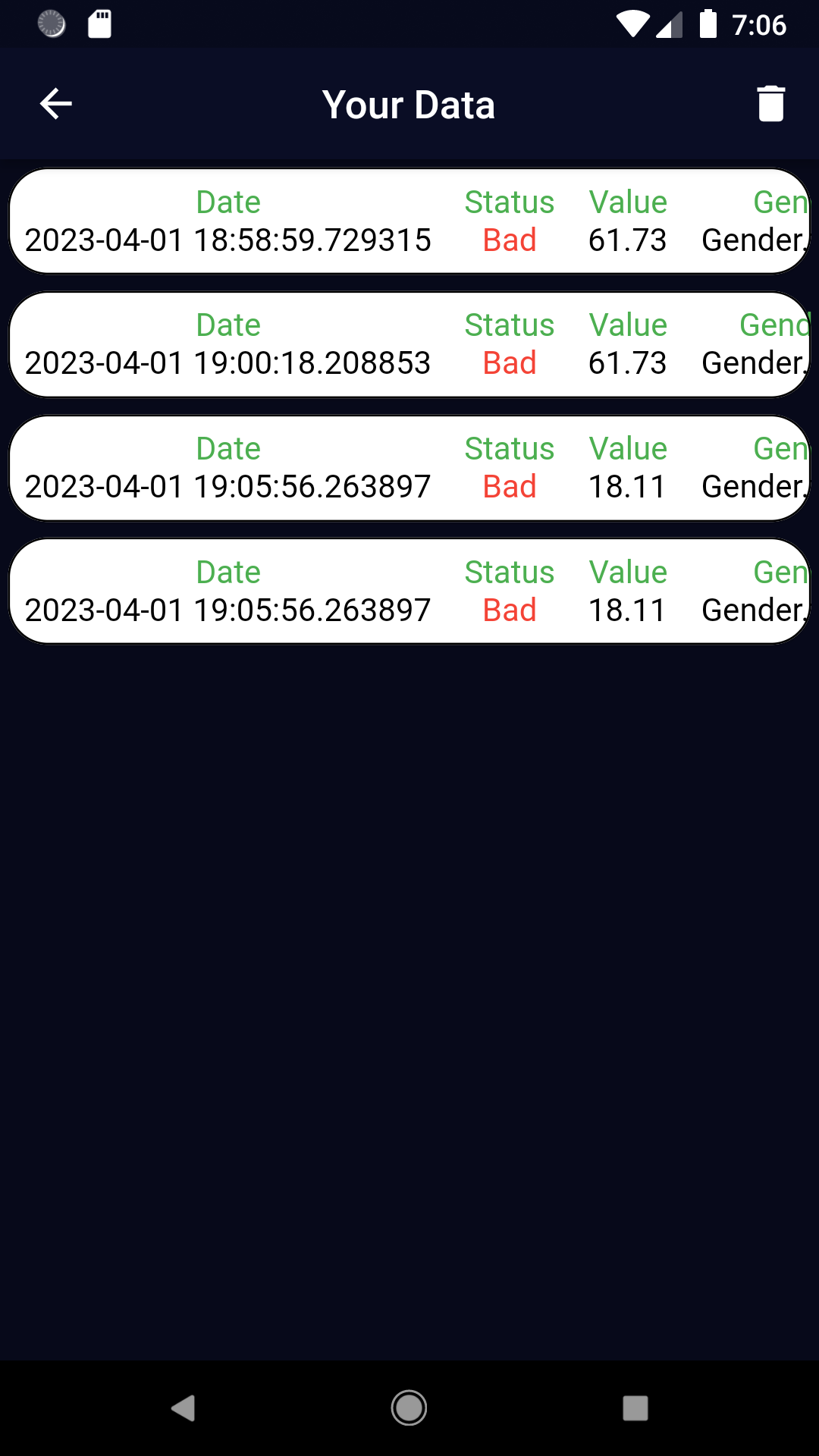
Task: Tap the system home button
Action: click(x=409, y=1408)
